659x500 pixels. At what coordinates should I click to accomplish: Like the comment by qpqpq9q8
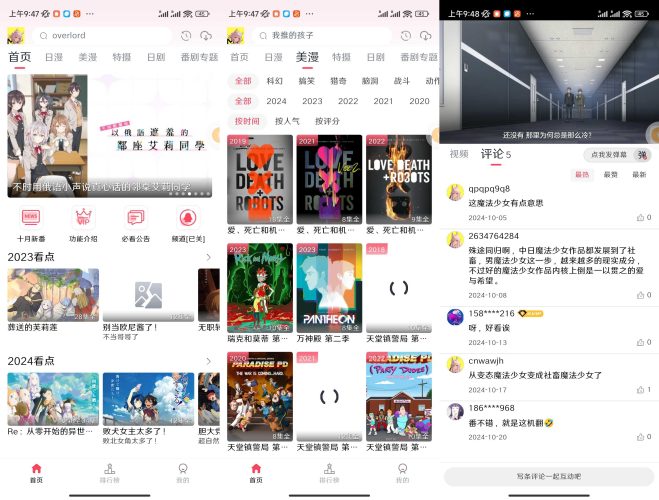640,217
